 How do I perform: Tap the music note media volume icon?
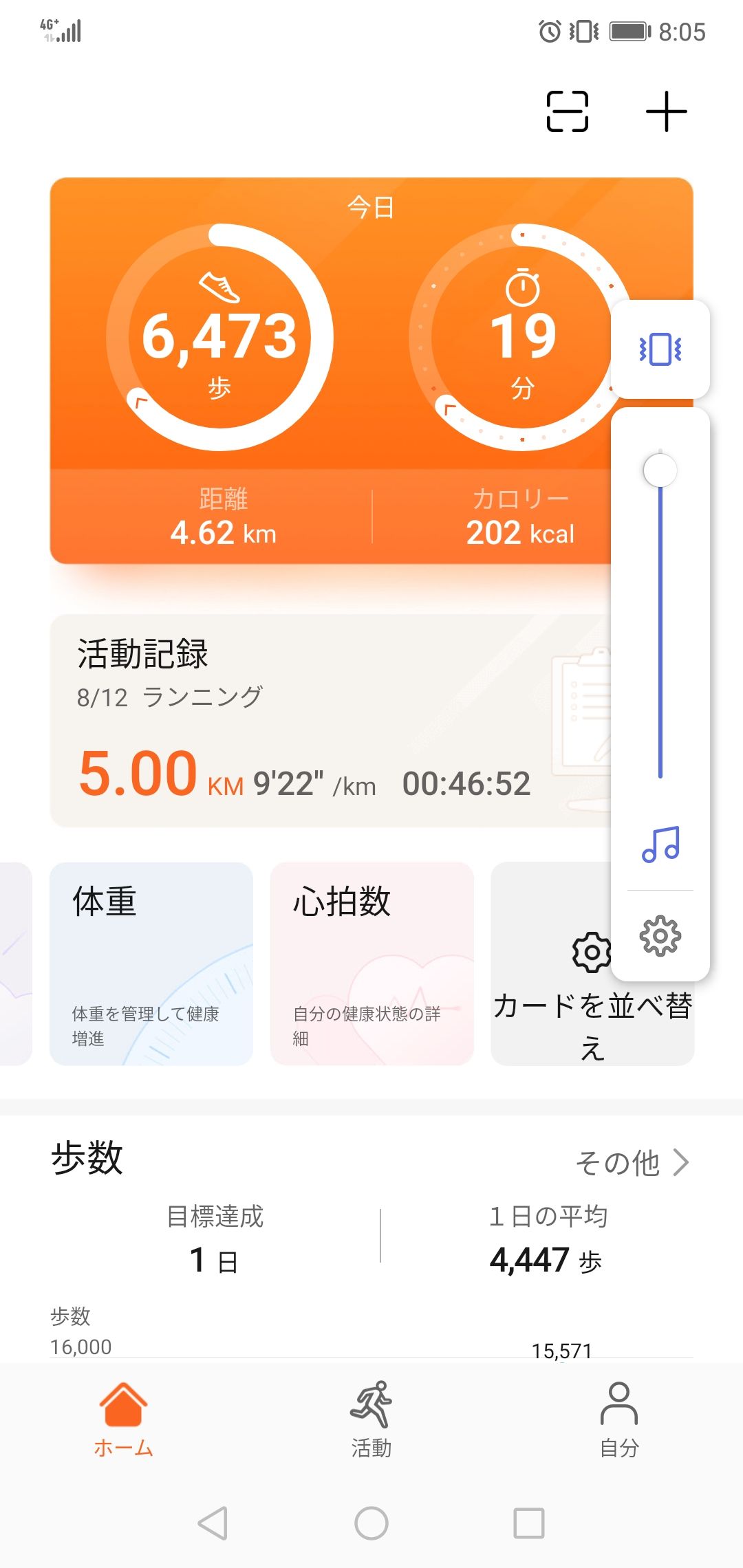click(x=660, y=844)
